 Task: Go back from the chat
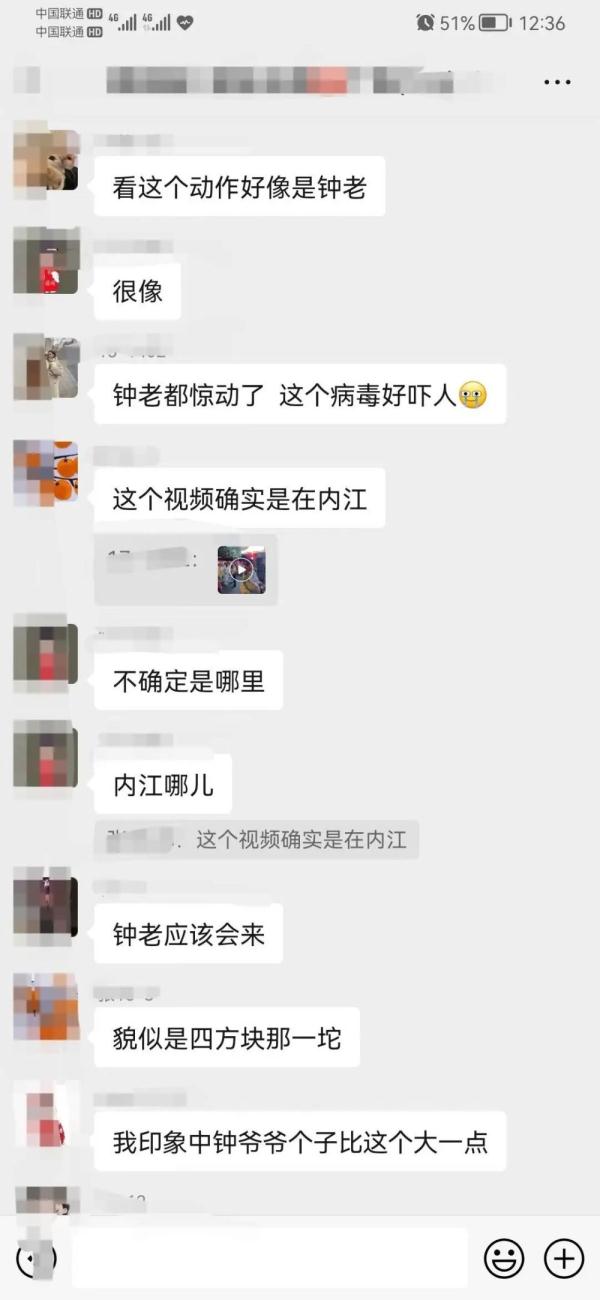coord(27,81)
